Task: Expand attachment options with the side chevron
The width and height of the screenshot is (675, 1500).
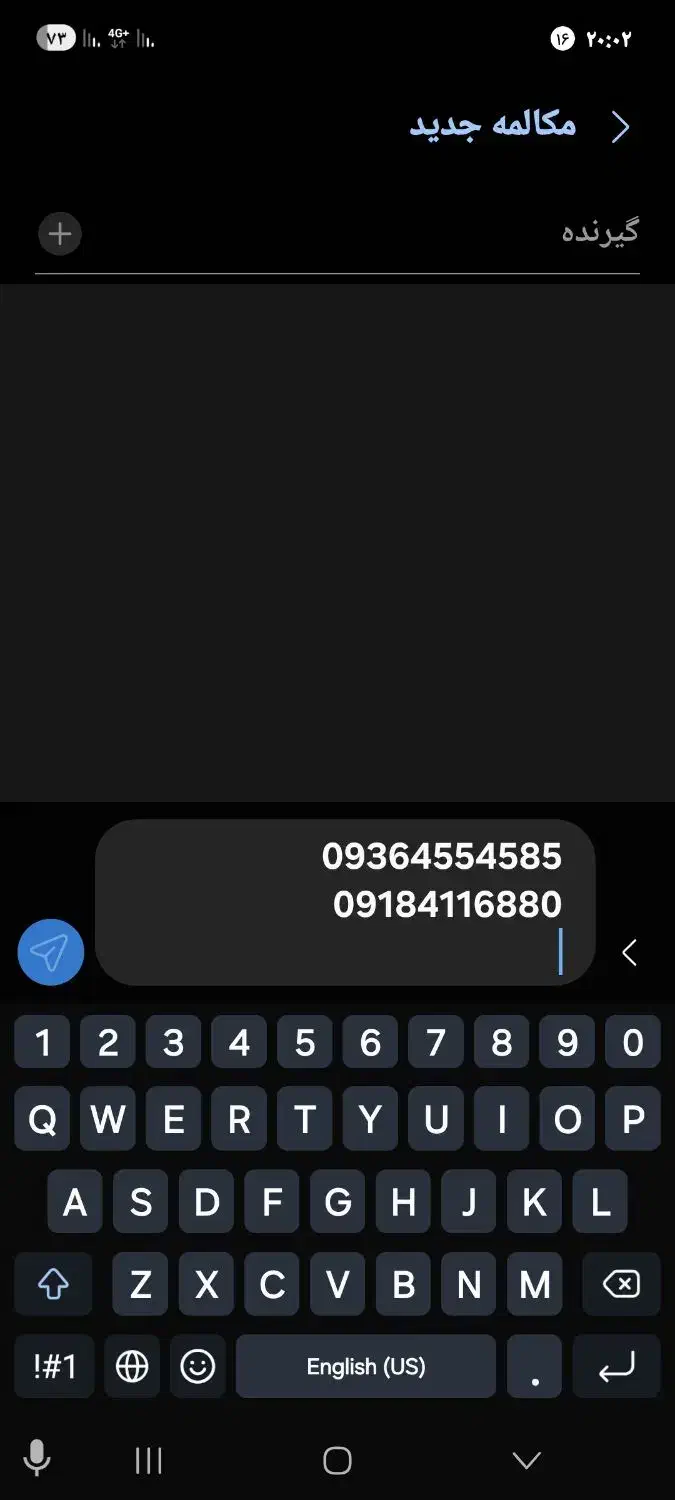Action: pyautogui.click(x=629, y=953)
